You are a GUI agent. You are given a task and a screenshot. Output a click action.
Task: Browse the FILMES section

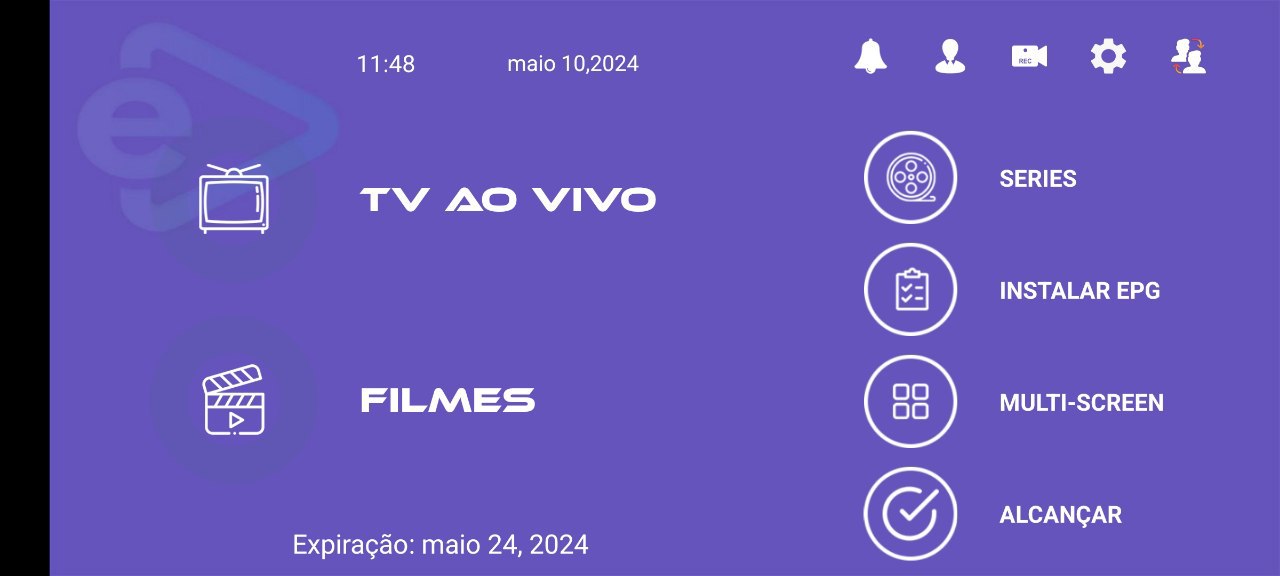tap(447, 400)
